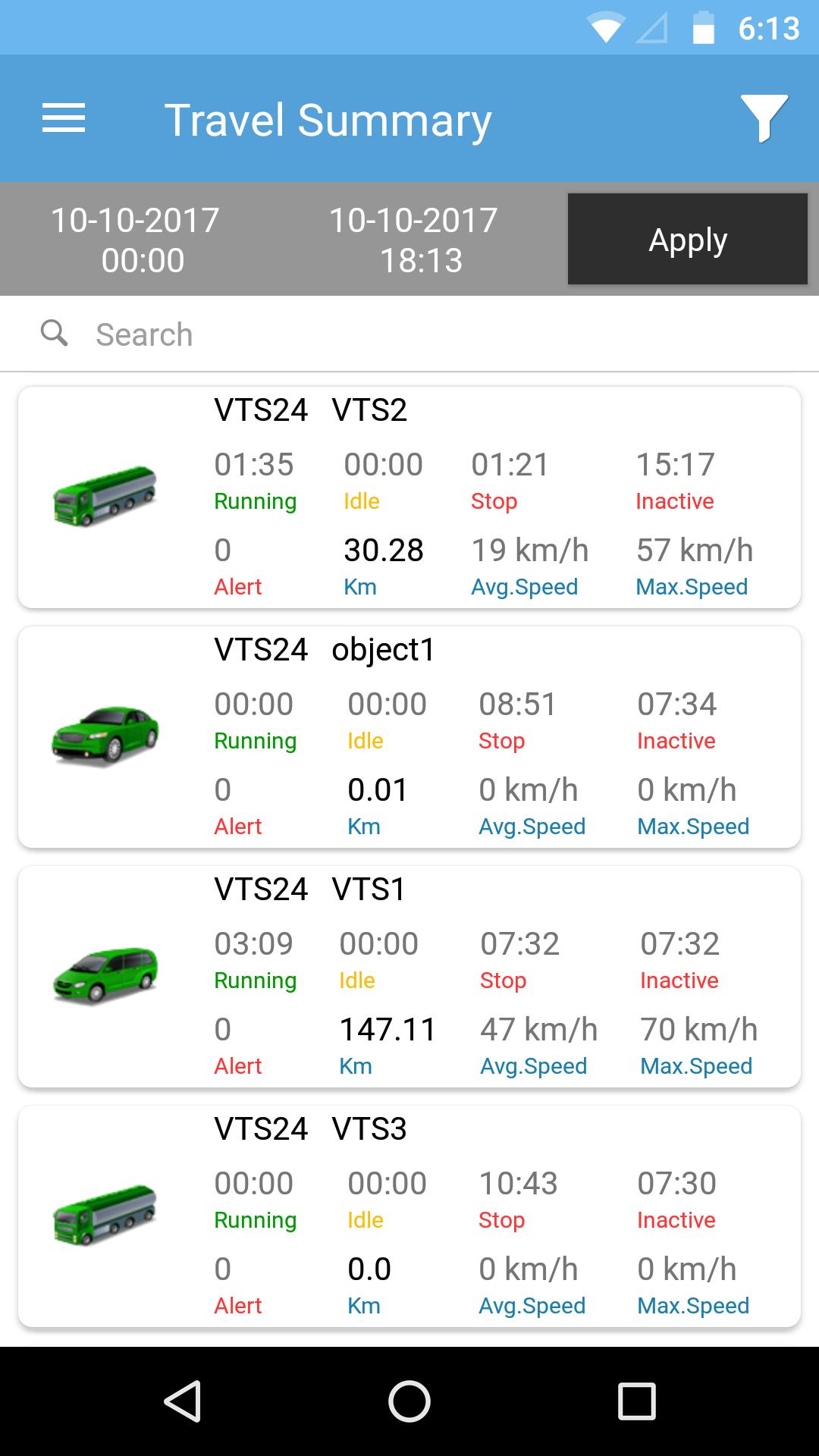Go to the home screen
819x1456 pixels.
409,1401
